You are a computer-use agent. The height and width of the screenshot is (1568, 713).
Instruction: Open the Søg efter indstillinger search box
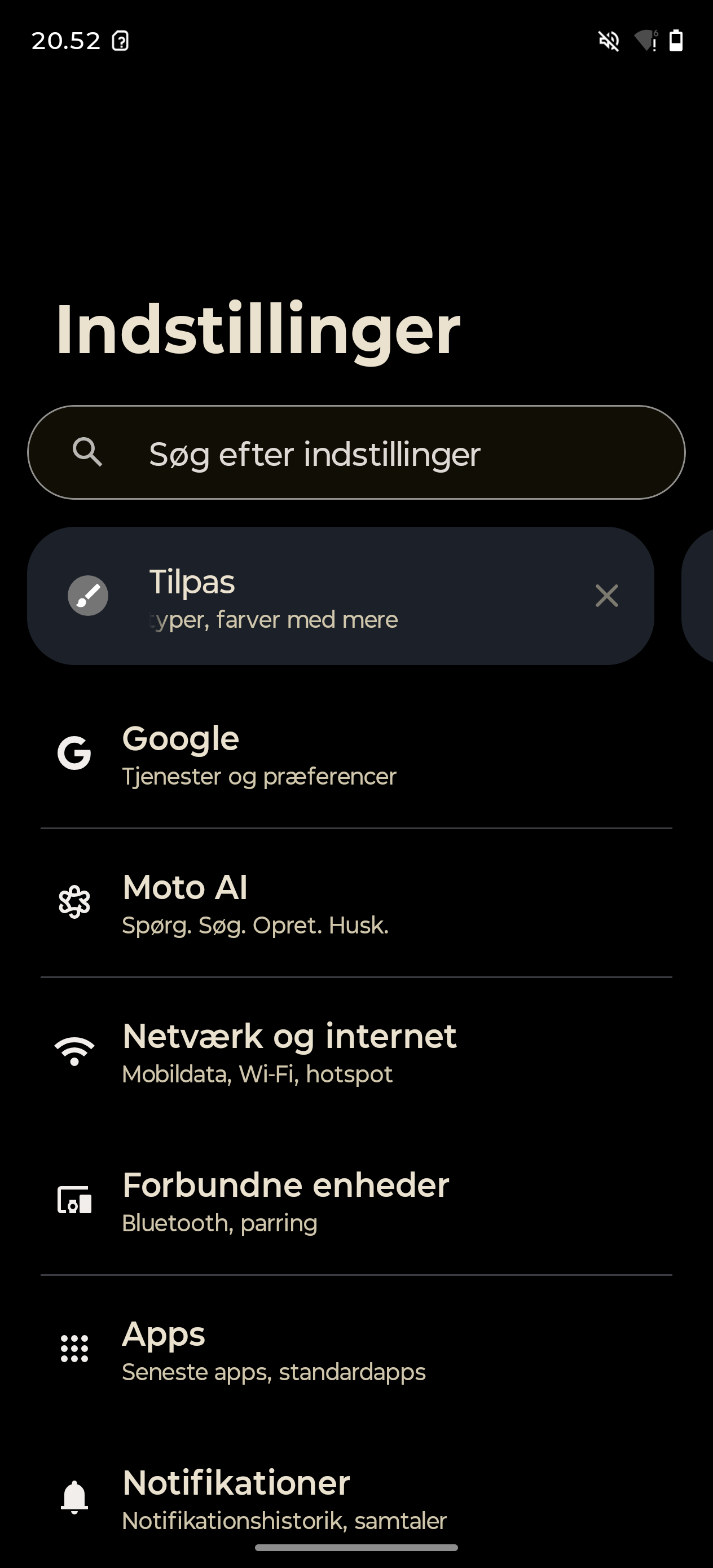pyautogui.click(x=356, y=453)
